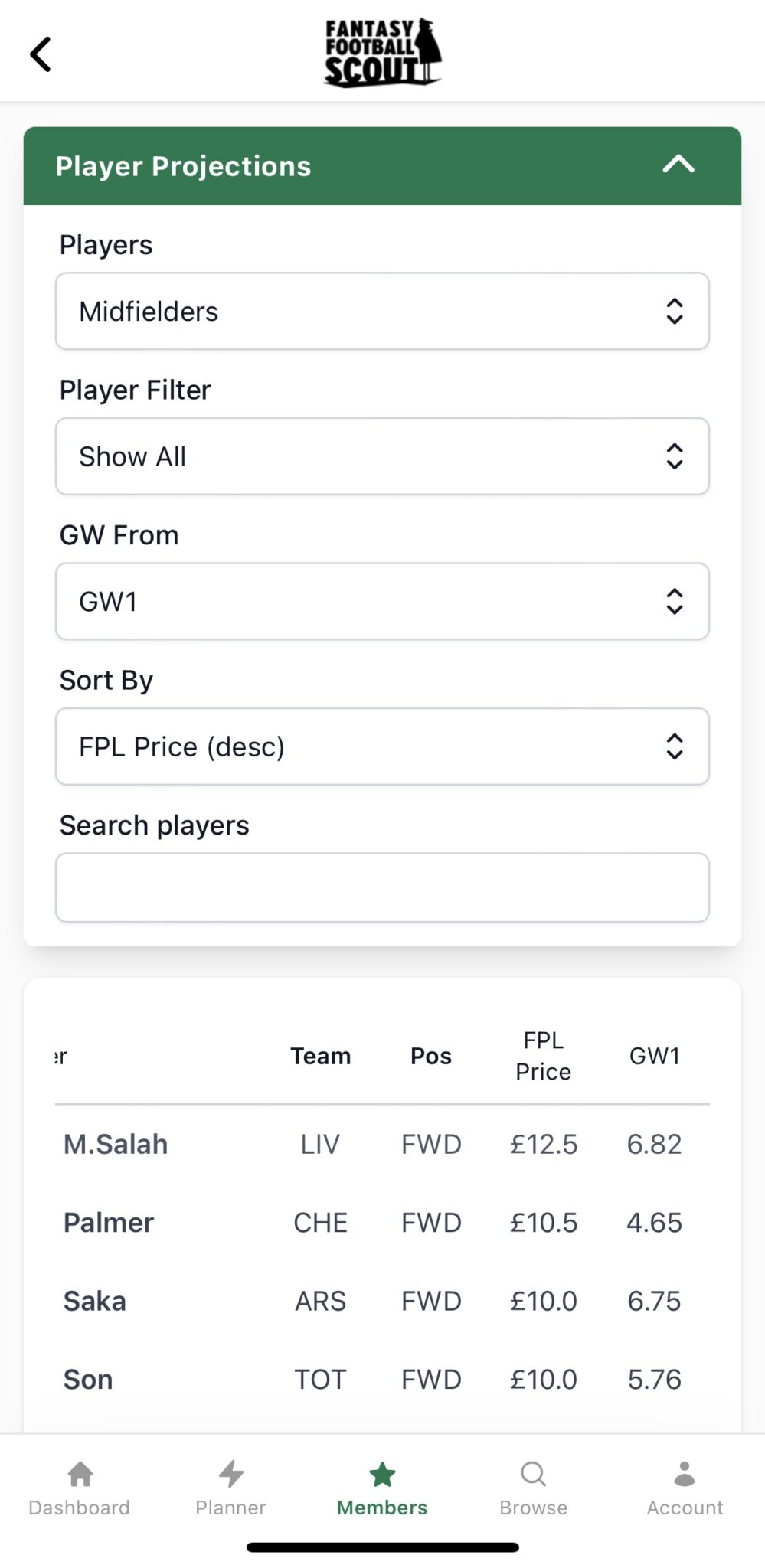Sort table by the Team column

tap(320, 1055)
